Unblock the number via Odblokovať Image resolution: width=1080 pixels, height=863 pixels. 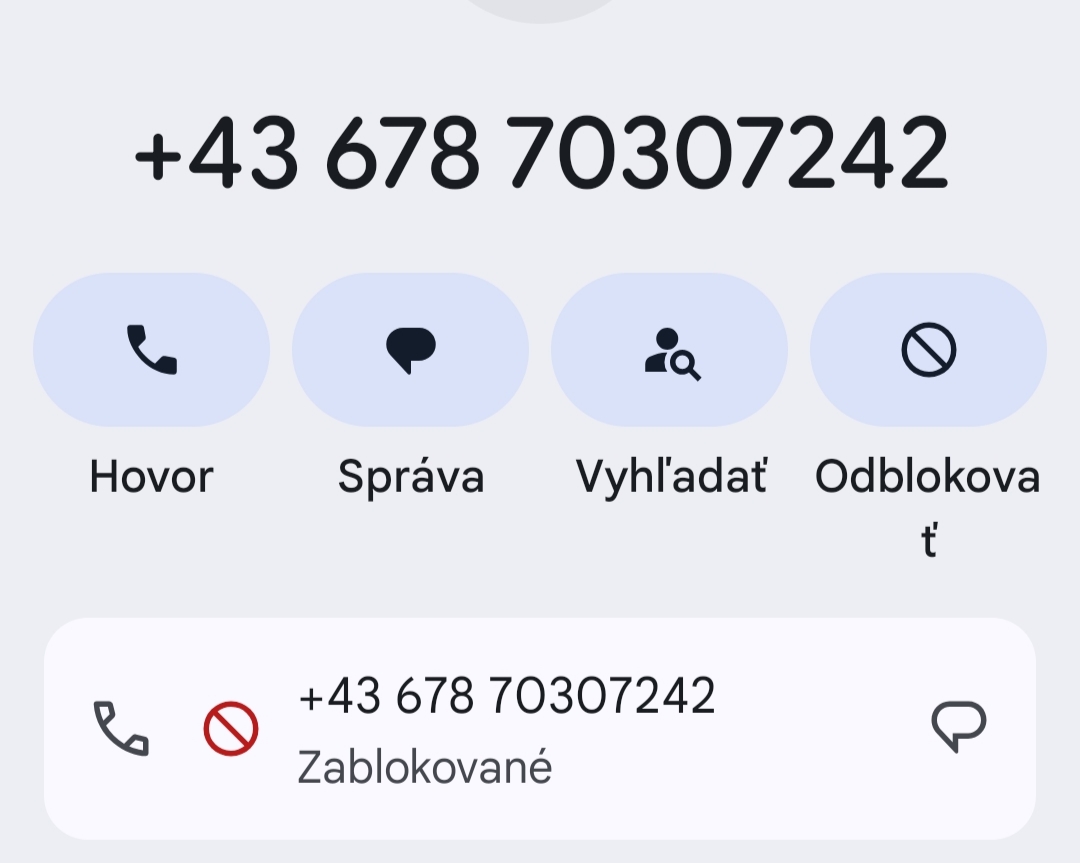[928, 350]
